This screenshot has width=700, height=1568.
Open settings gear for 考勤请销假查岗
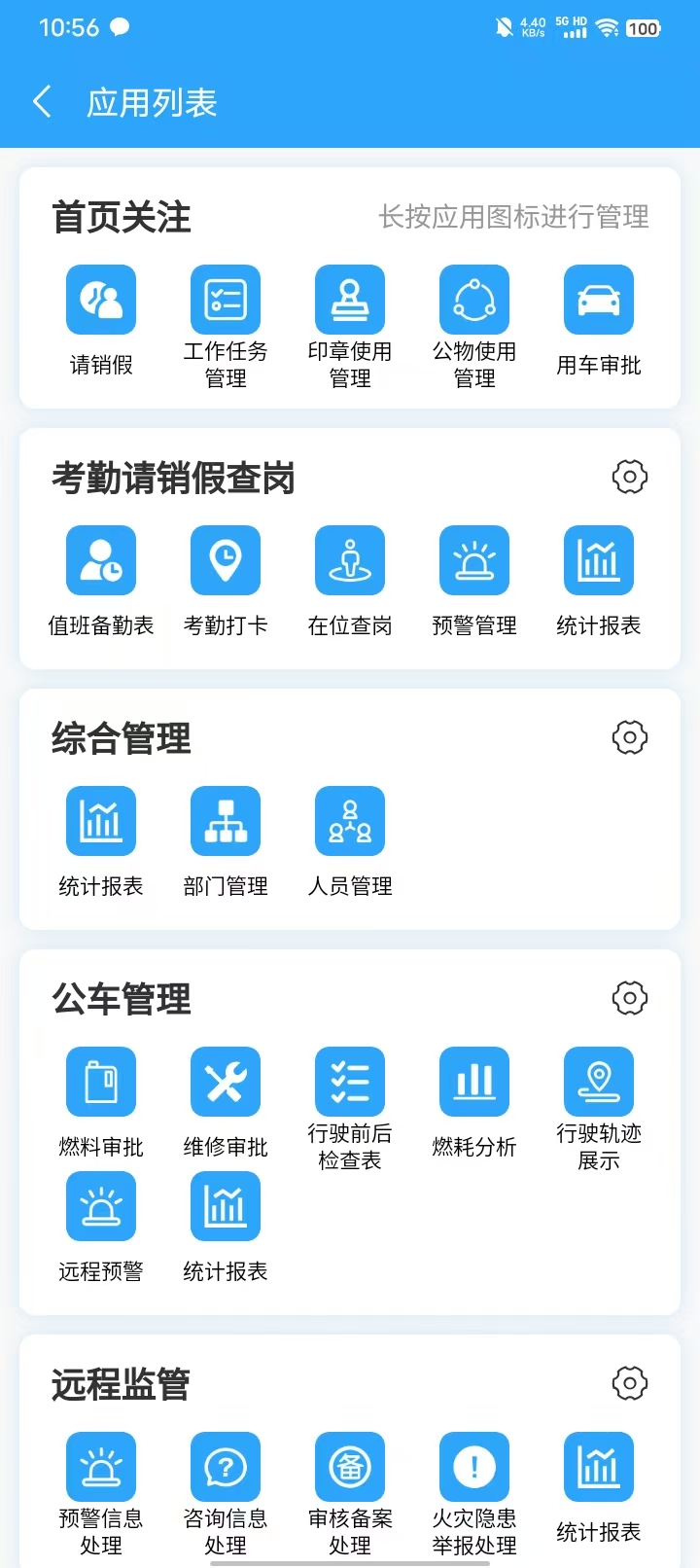tap(630, 477)
